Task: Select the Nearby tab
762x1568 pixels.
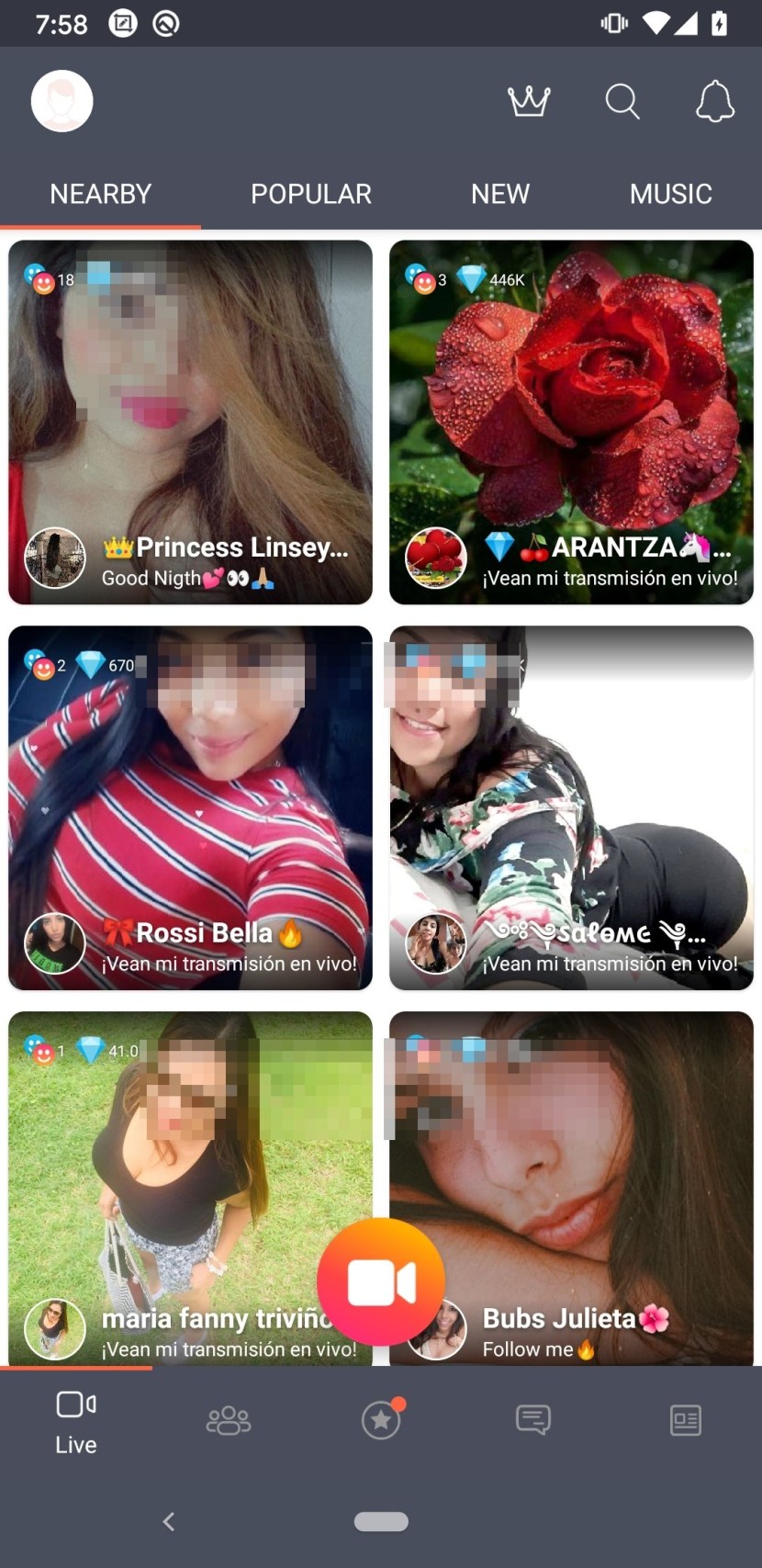Action: tap(100, 194)
